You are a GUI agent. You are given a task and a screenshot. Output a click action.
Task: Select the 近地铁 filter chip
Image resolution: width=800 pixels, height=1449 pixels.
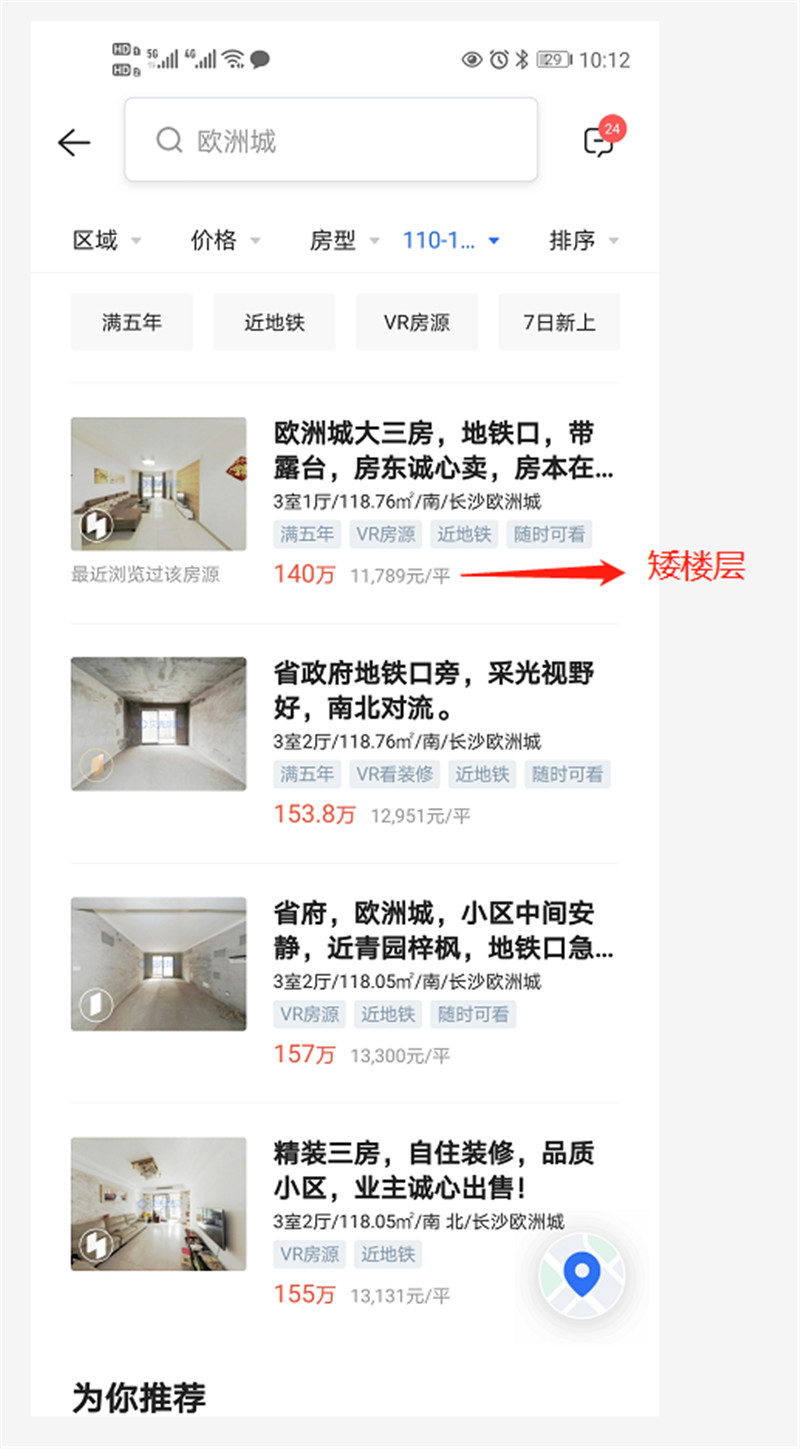(x=274, y=322)
